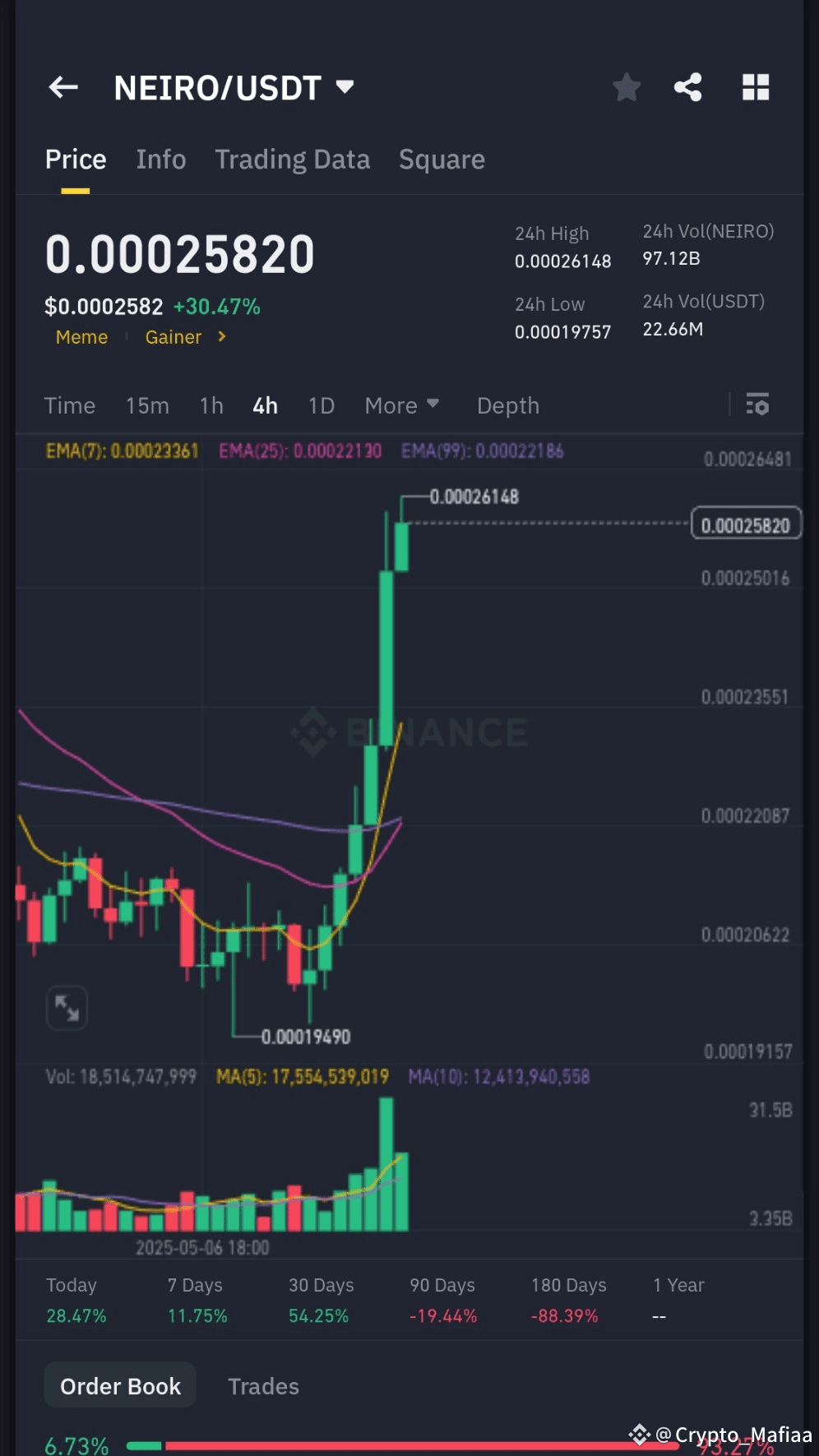Image resolution: width=819 pixels, height=1456 pixels.
Task: Select the 1D chart interval
Action: [x=321, y=405]
